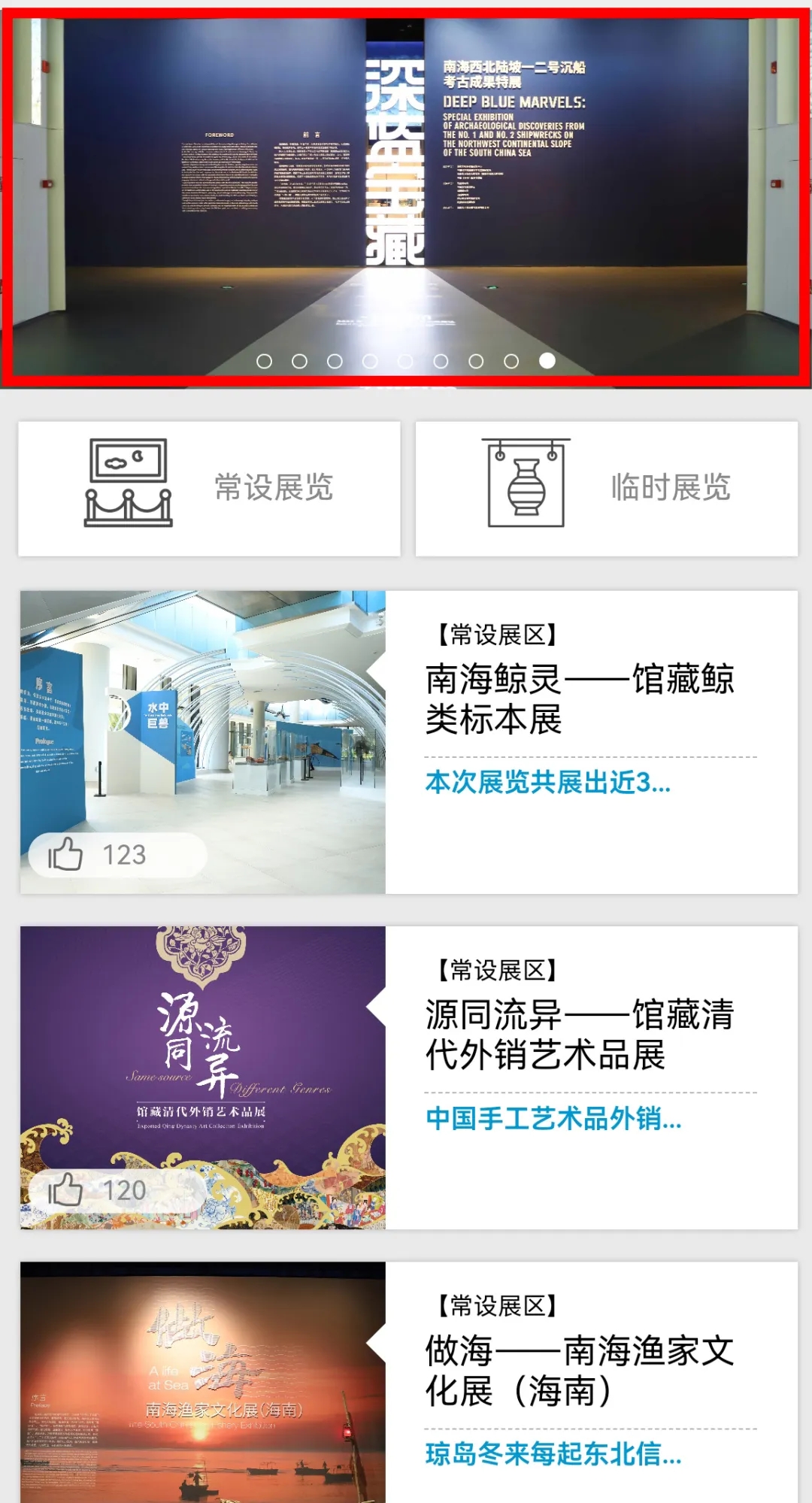
Task: Open 临时展览 temporary exhibitions
Action: tap(606, 488)
